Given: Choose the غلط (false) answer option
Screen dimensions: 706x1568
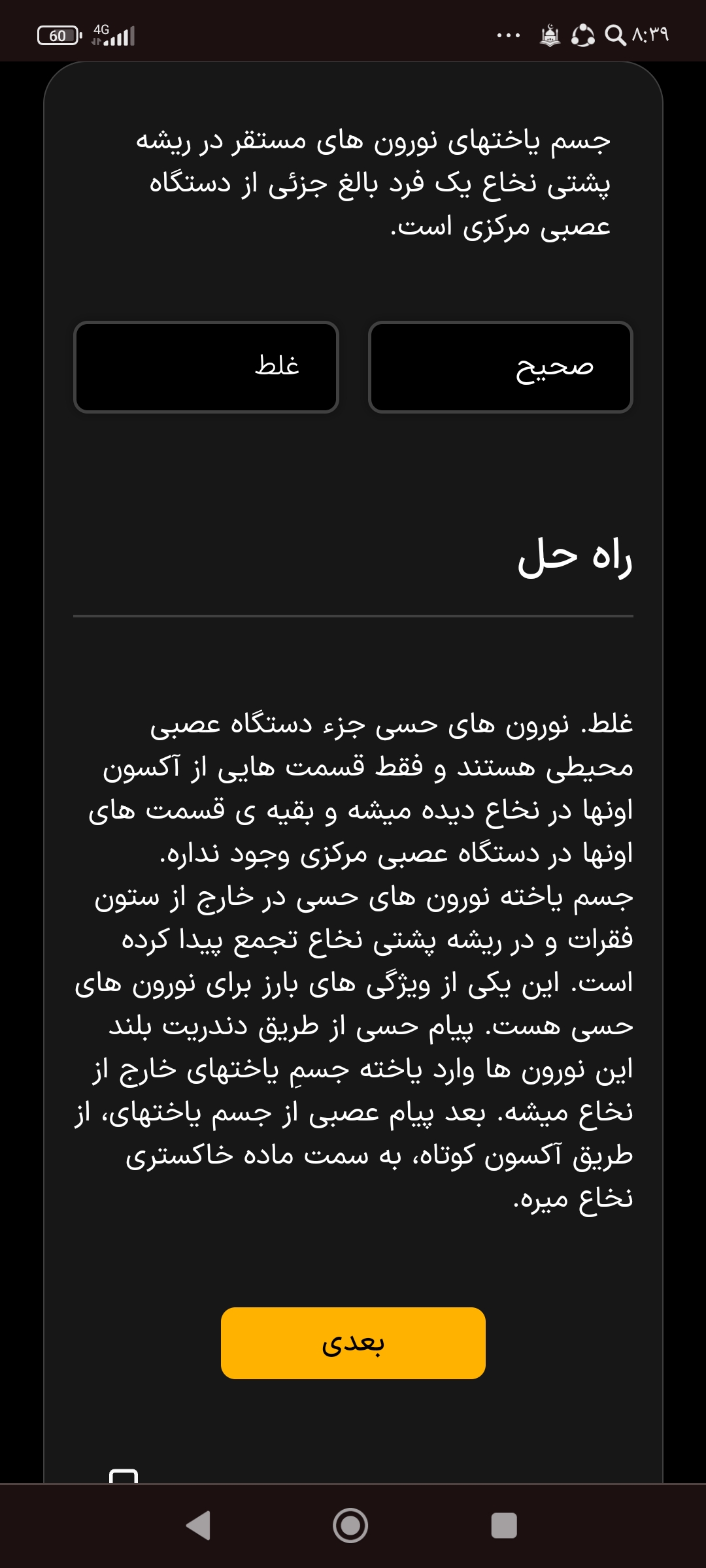Looking at the screenshot, I should coord(206,367).
